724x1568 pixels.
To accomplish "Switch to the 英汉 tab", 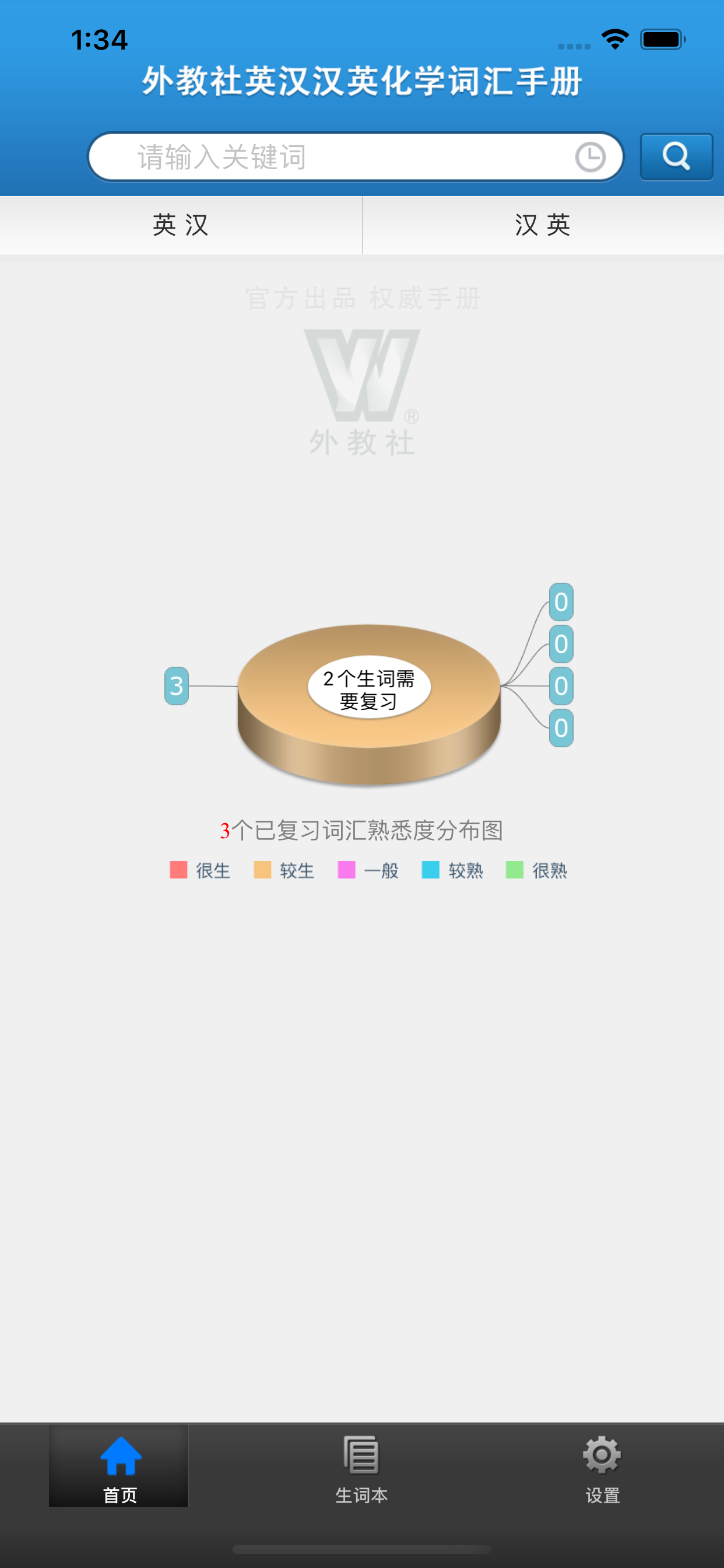I will (x=181, y=225).
